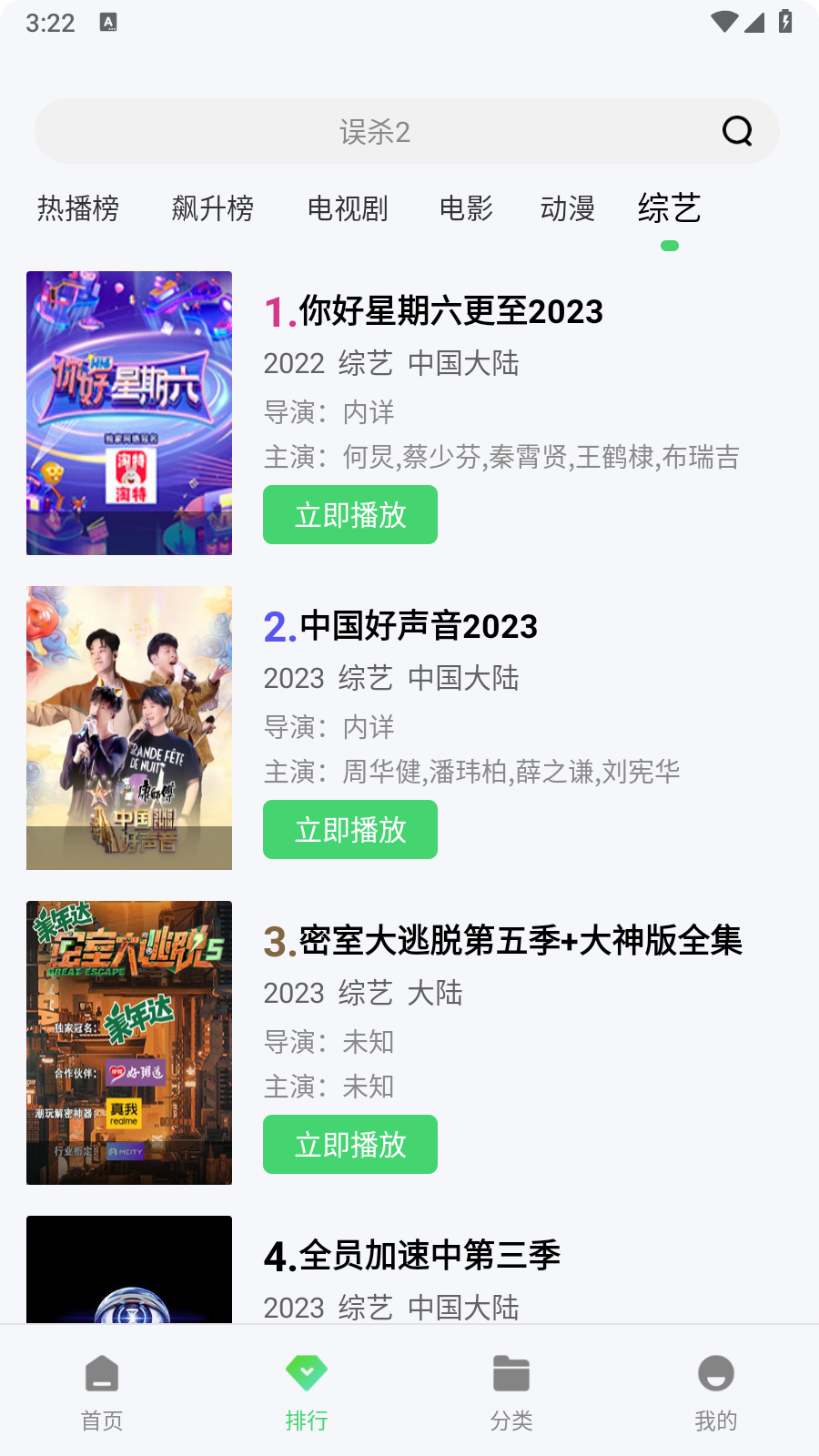Play 中国好声音2023 with 立即播放
The image size is (819, 1456).
[350, 830]
